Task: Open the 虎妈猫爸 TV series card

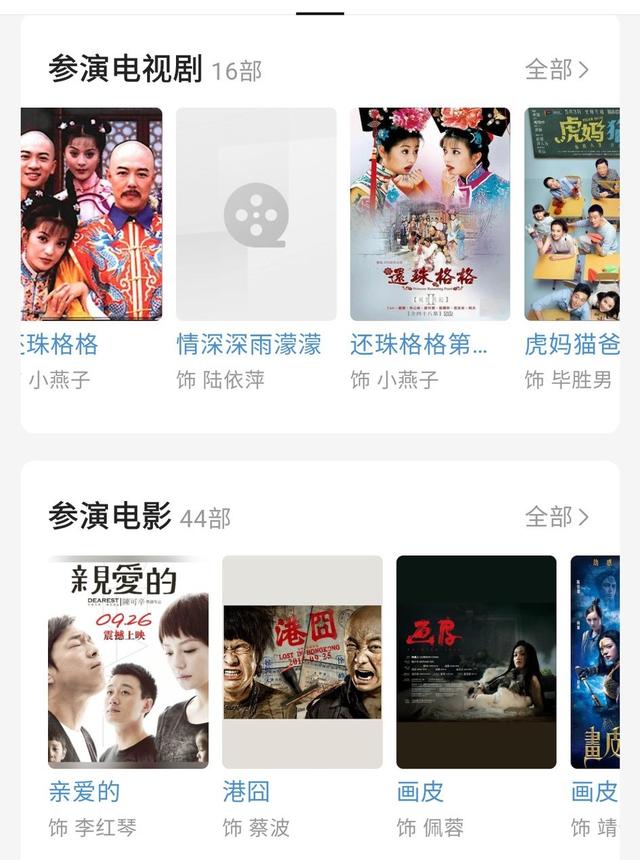Action: (x=572, y=214)
